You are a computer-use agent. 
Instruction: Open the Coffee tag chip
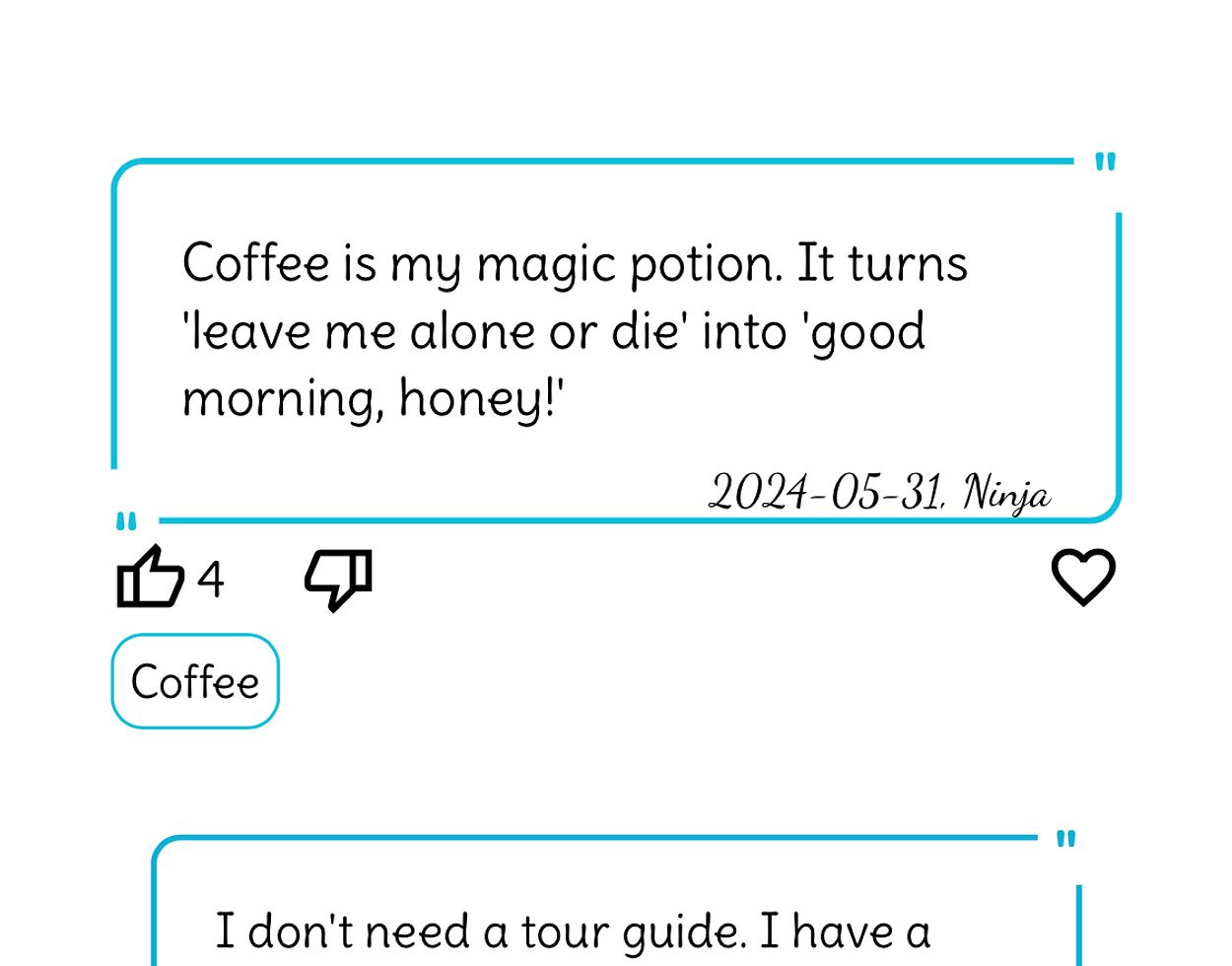(x=195, y=681)
